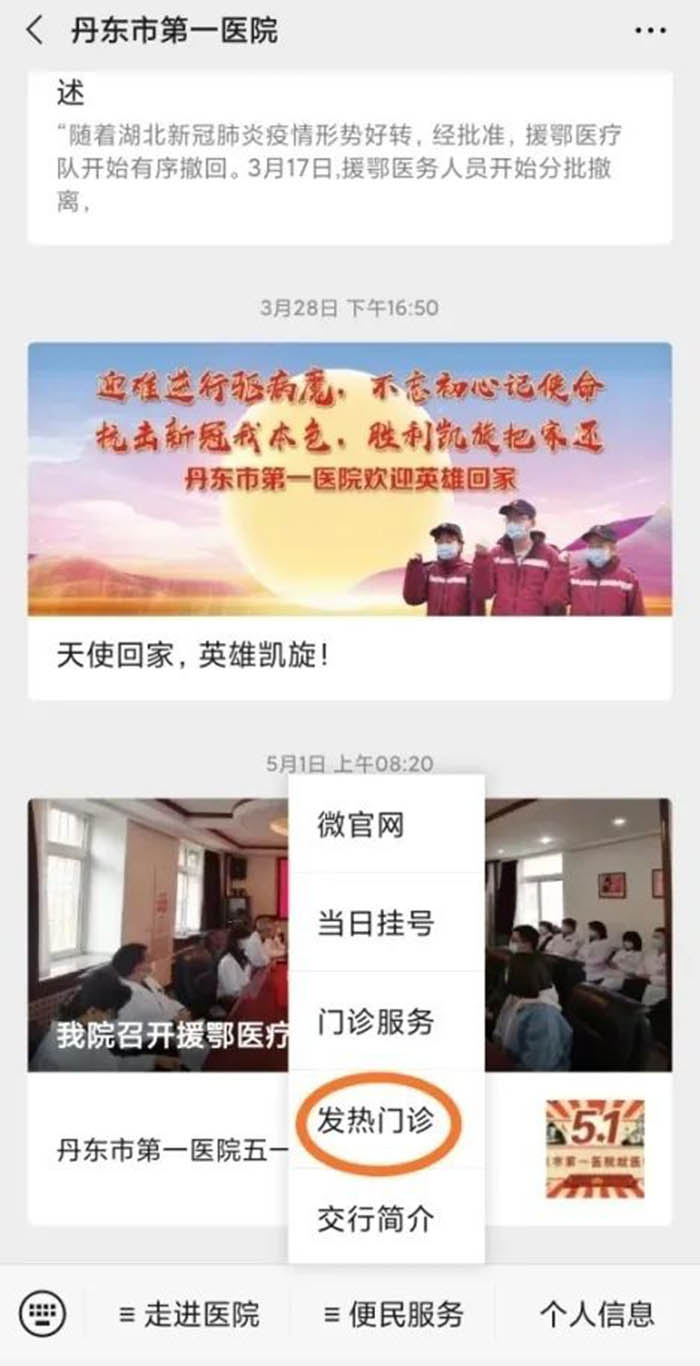Choose 当日挂号 in the menu

click(x=375, y=923)
